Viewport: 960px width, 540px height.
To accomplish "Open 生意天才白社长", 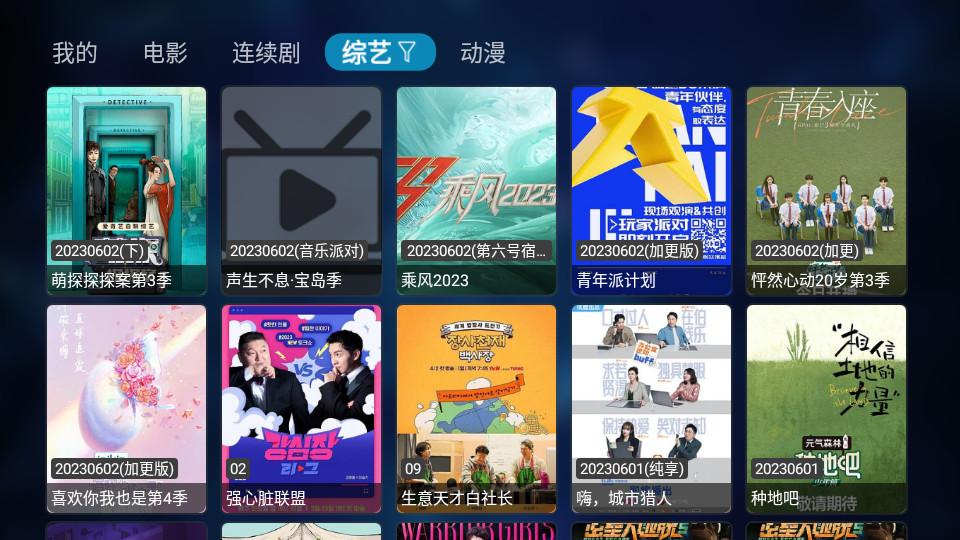I will point(476,408).
